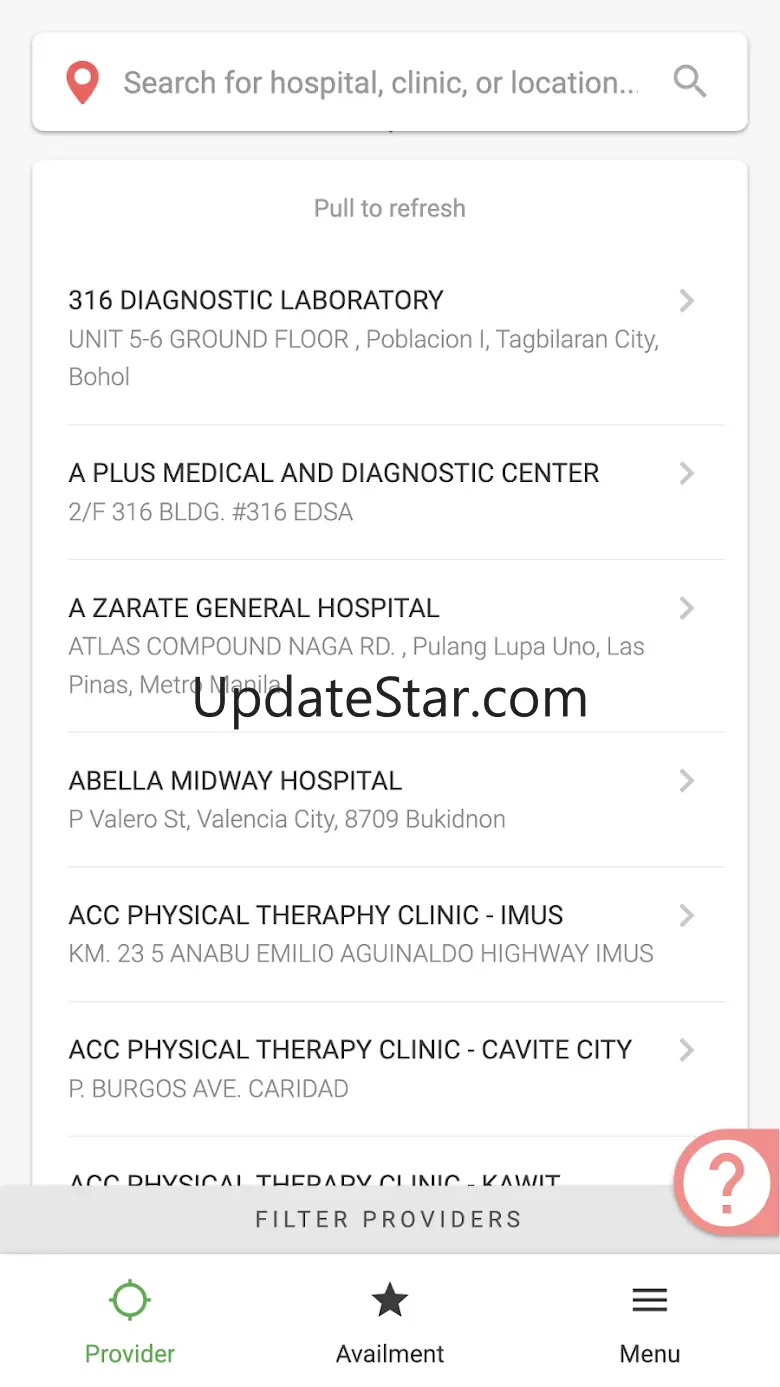Open the red location pin icon
Screen dimensions: 780x1387
(82, 82)
